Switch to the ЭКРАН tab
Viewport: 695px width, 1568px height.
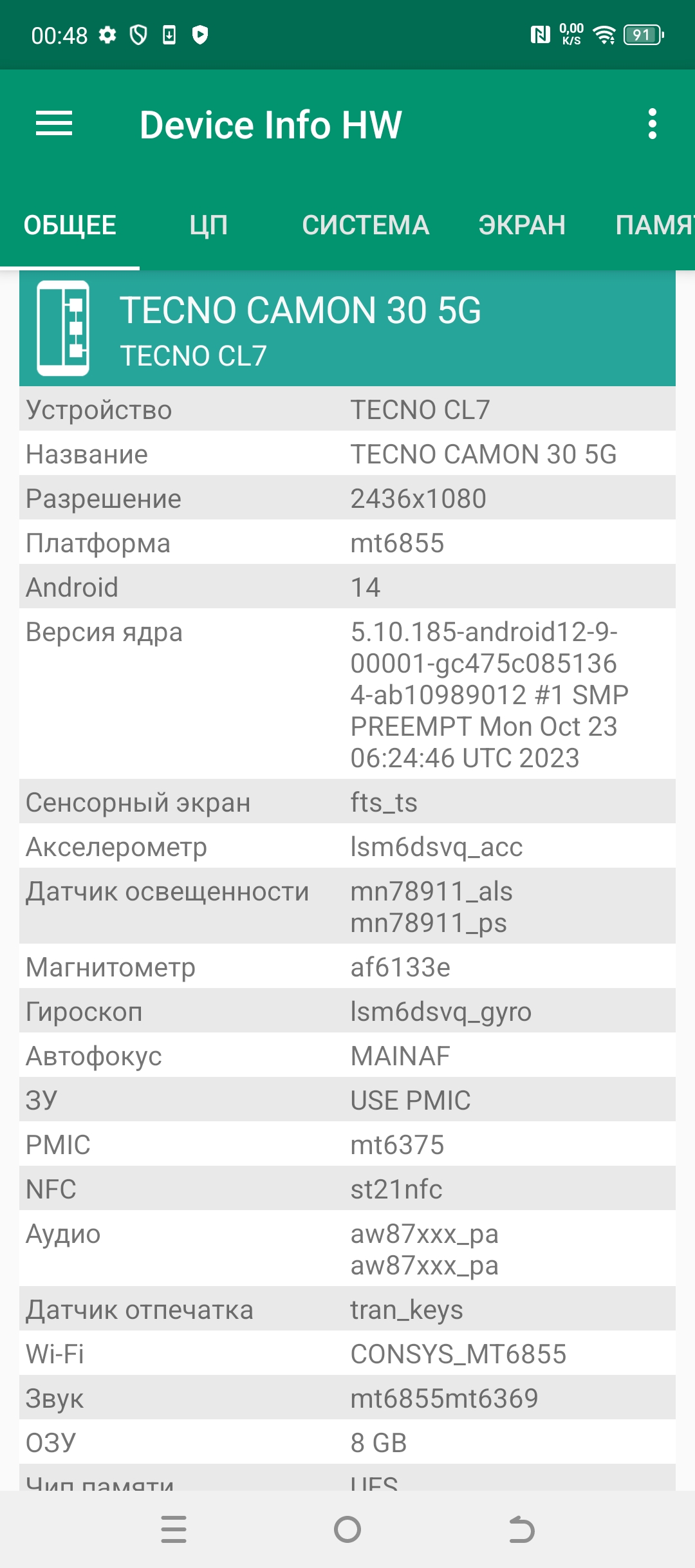[522, 225]
